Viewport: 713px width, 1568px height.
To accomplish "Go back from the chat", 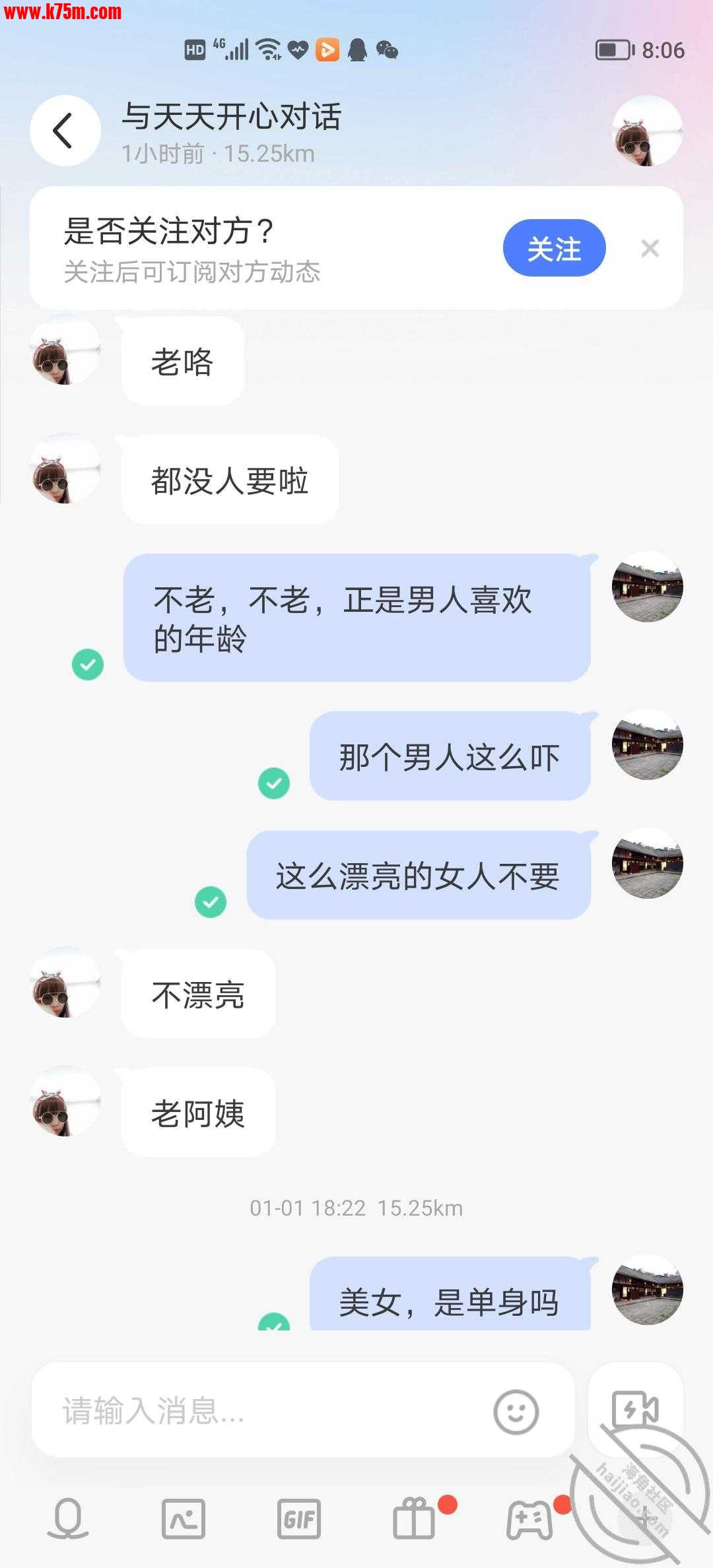I will pos(65,131).
